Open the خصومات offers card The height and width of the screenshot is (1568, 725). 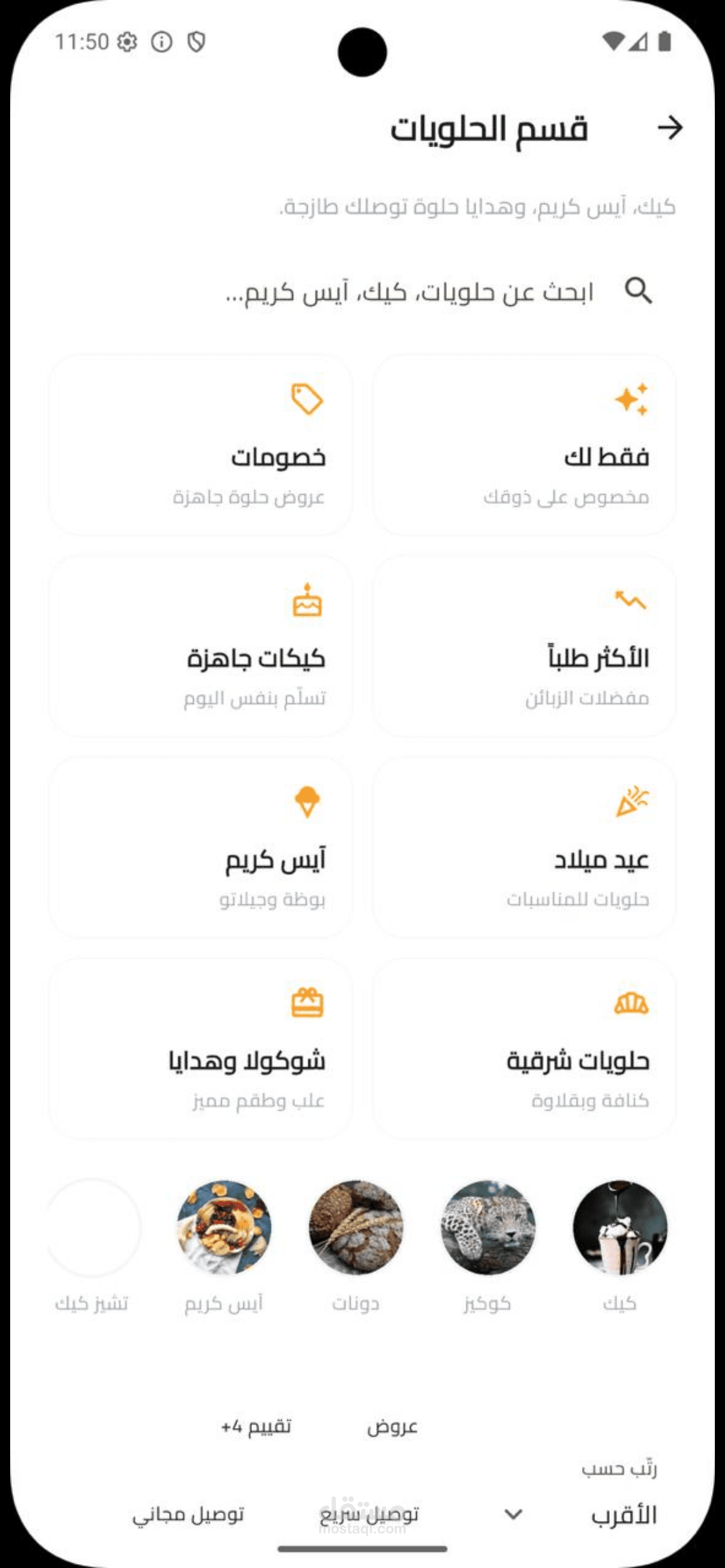[x=200, y=445]
